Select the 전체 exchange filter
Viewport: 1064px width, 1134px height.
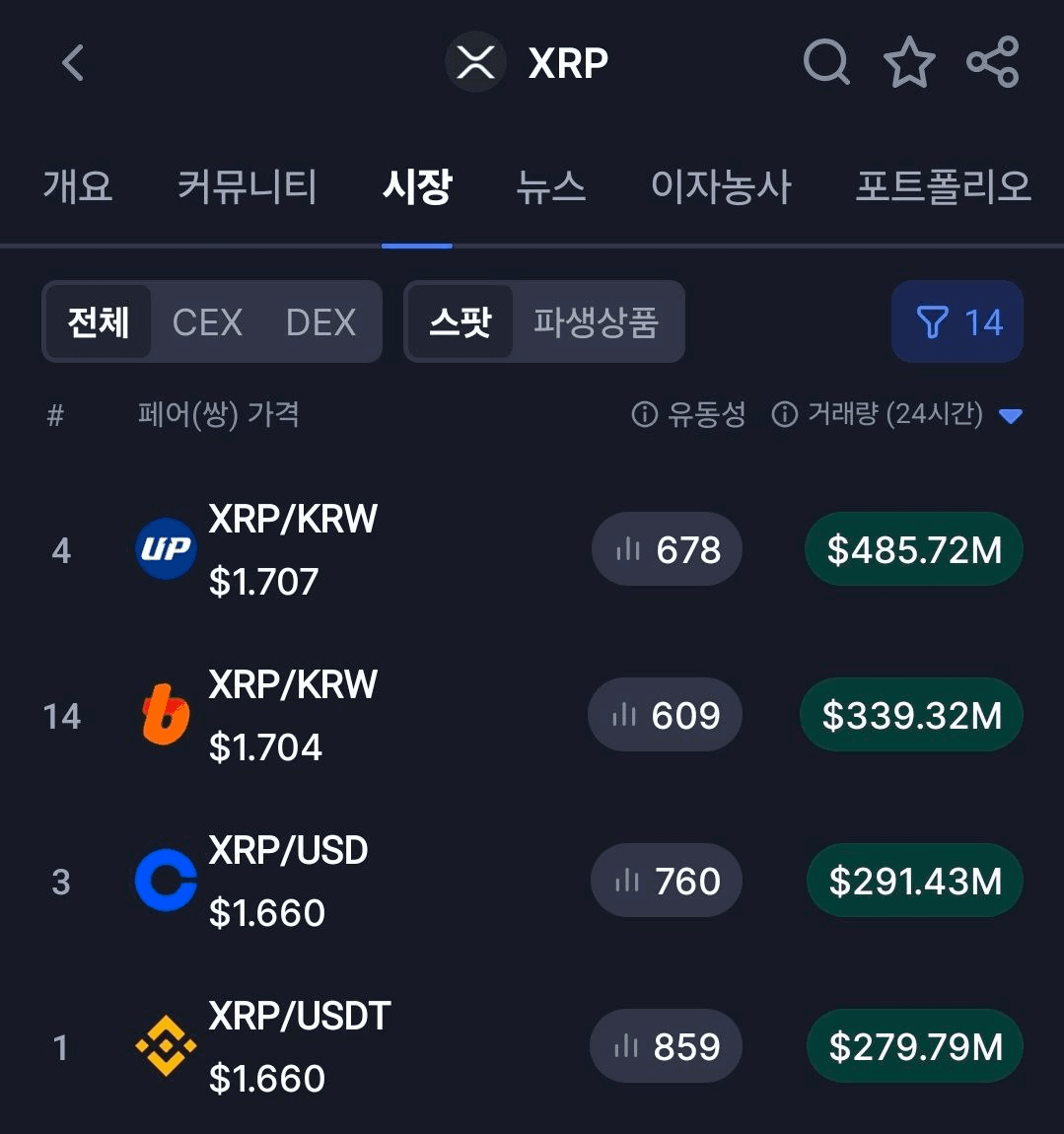point(99,322)
